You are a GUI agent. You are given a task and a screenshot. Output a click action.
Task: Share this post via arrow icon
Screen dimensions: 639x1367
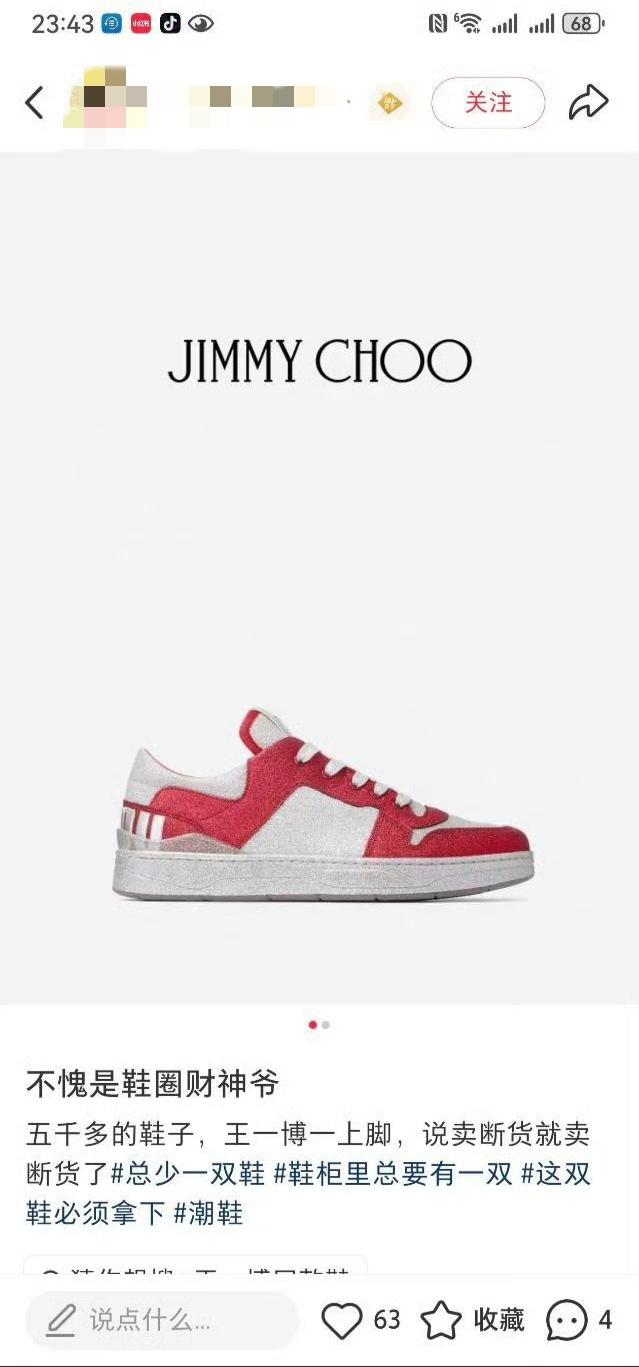(x=588, y=102)
